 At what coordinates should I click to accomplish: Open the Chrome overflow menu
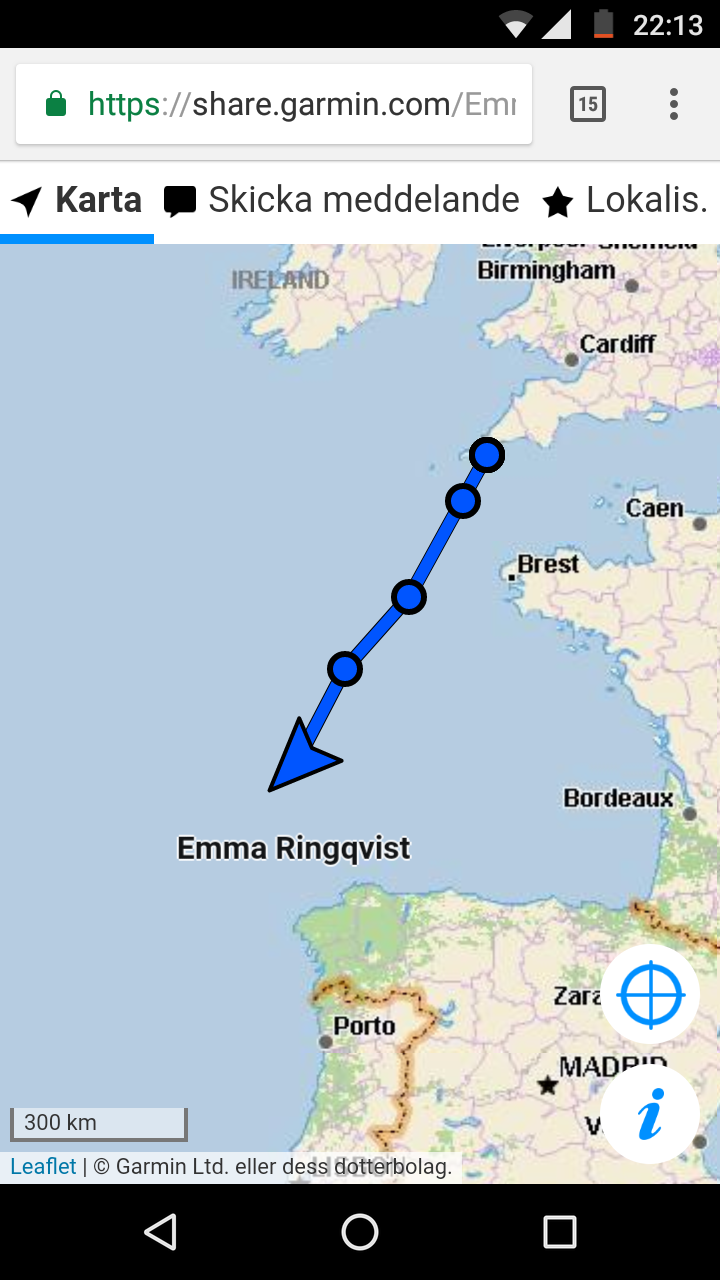pyautogui.click(x=673, y=104)
